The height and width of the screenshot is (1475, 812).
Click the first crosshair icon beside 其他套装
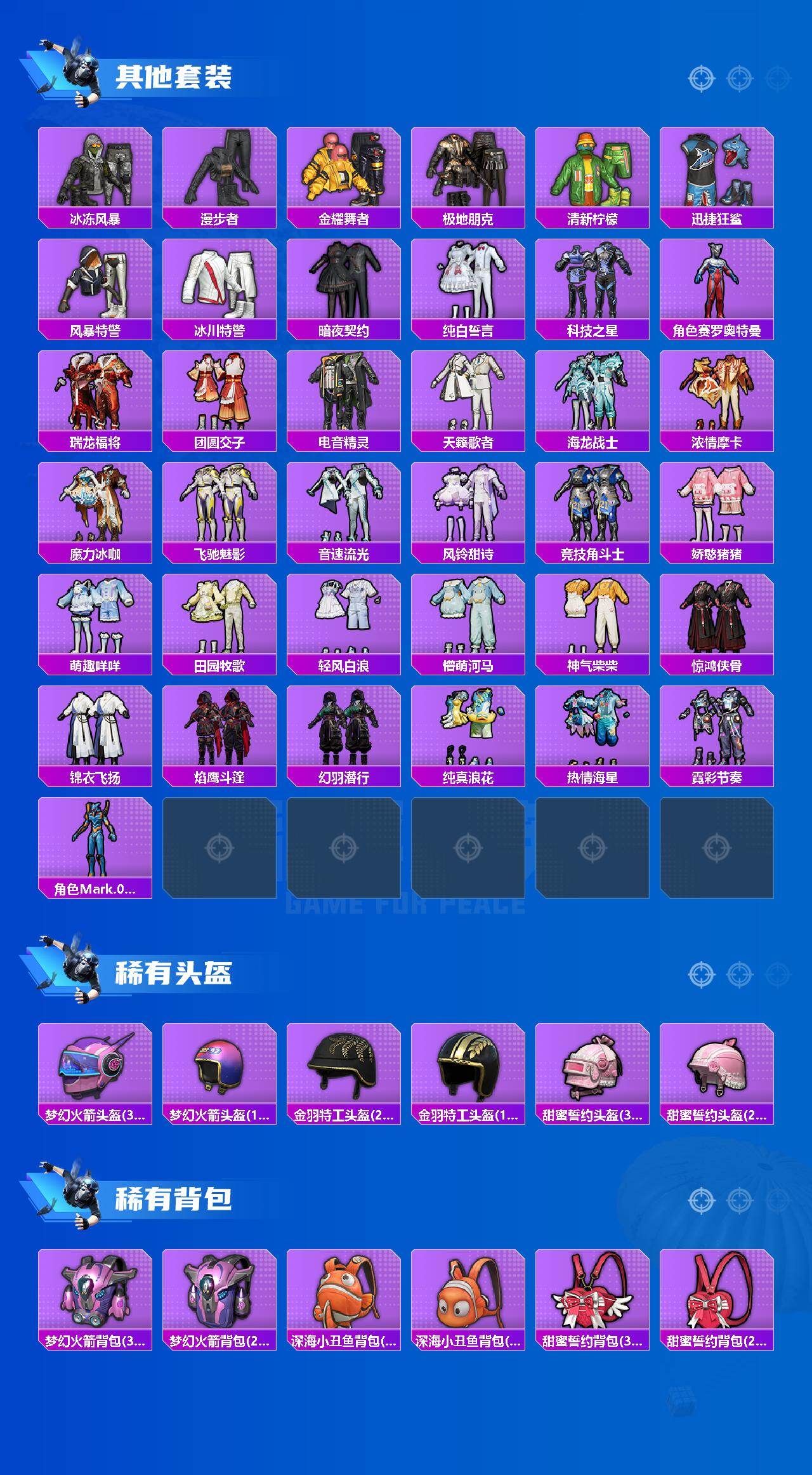[x=701, y=79]
